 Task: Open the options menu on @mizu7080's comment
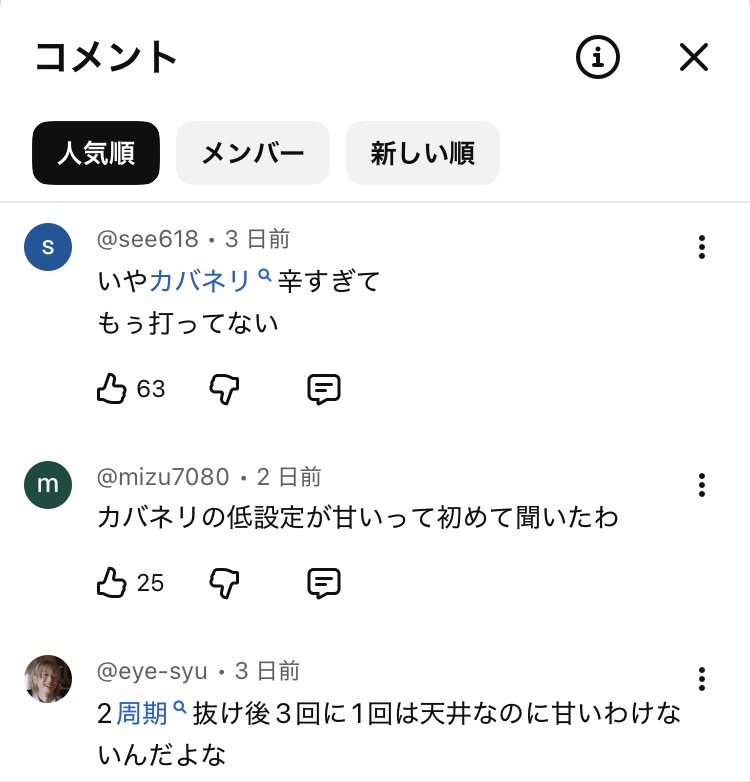[x=703, y=485]
